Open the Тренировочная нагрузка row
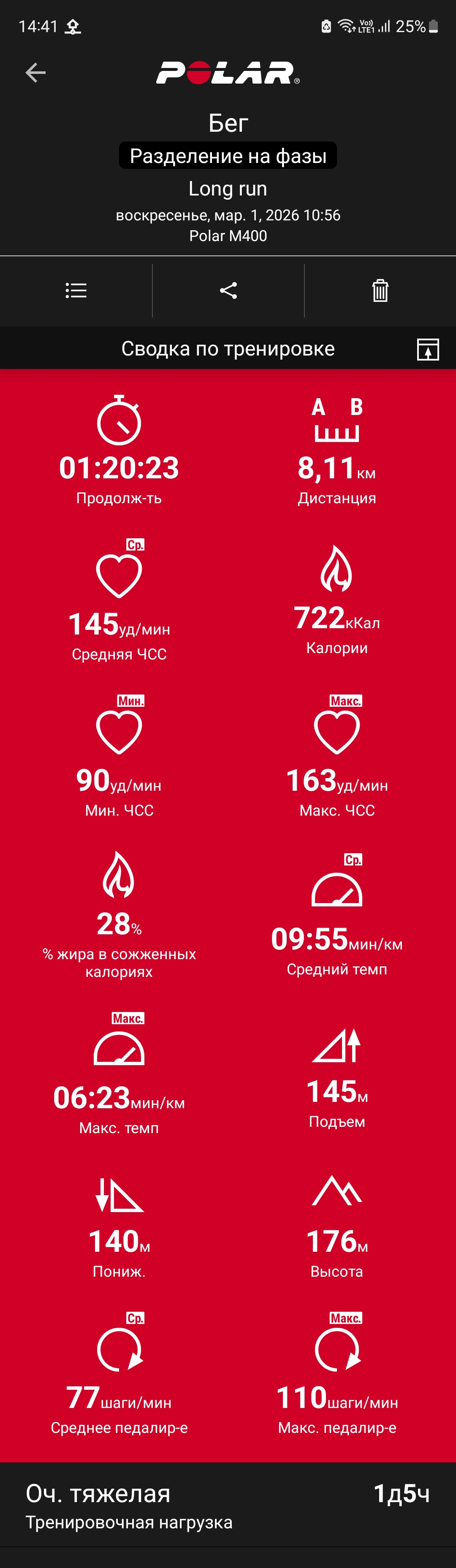This screenshot has height=1568, width=456. tap(228, 1506)
